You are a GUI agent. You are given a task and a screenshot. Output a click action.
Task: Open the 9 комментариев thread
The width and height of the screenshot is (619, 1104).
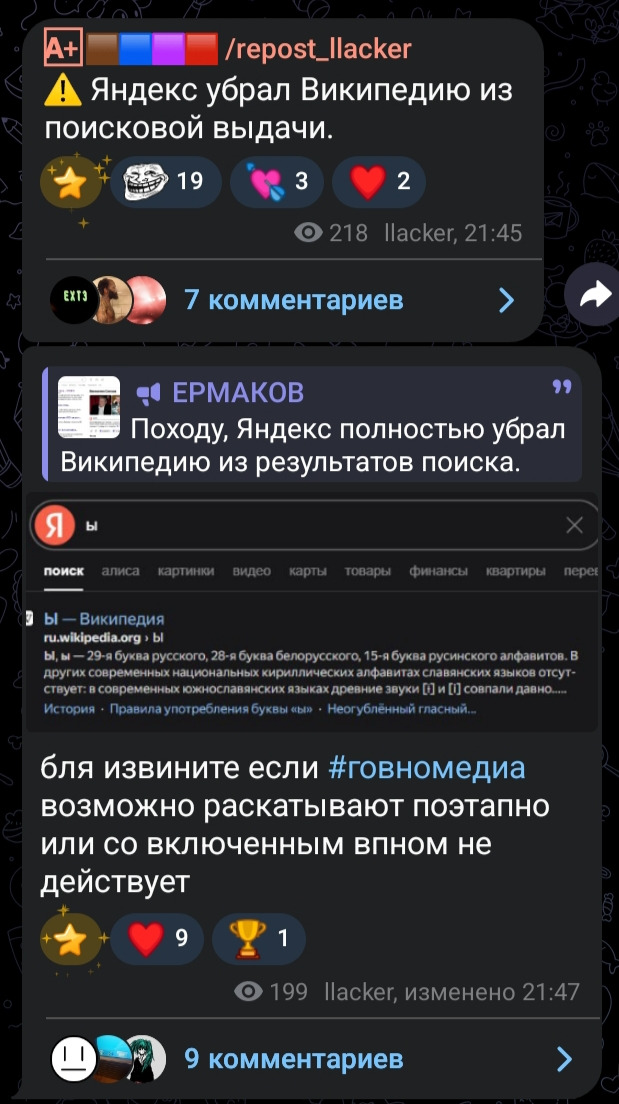(293, 1058)
